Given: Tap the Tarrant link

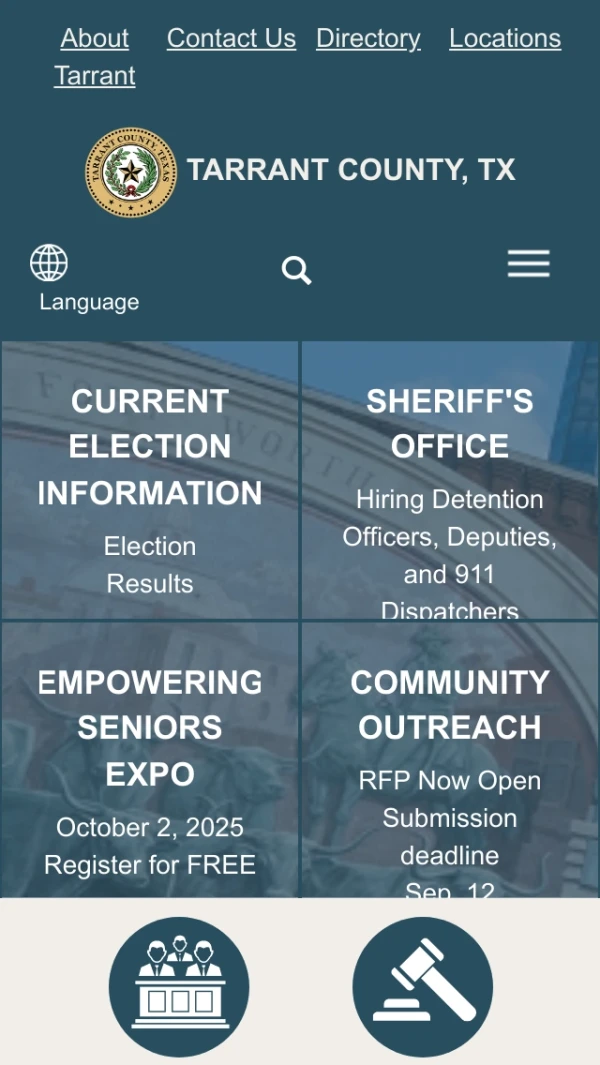Looking at the screenshot, I should 95,76.
